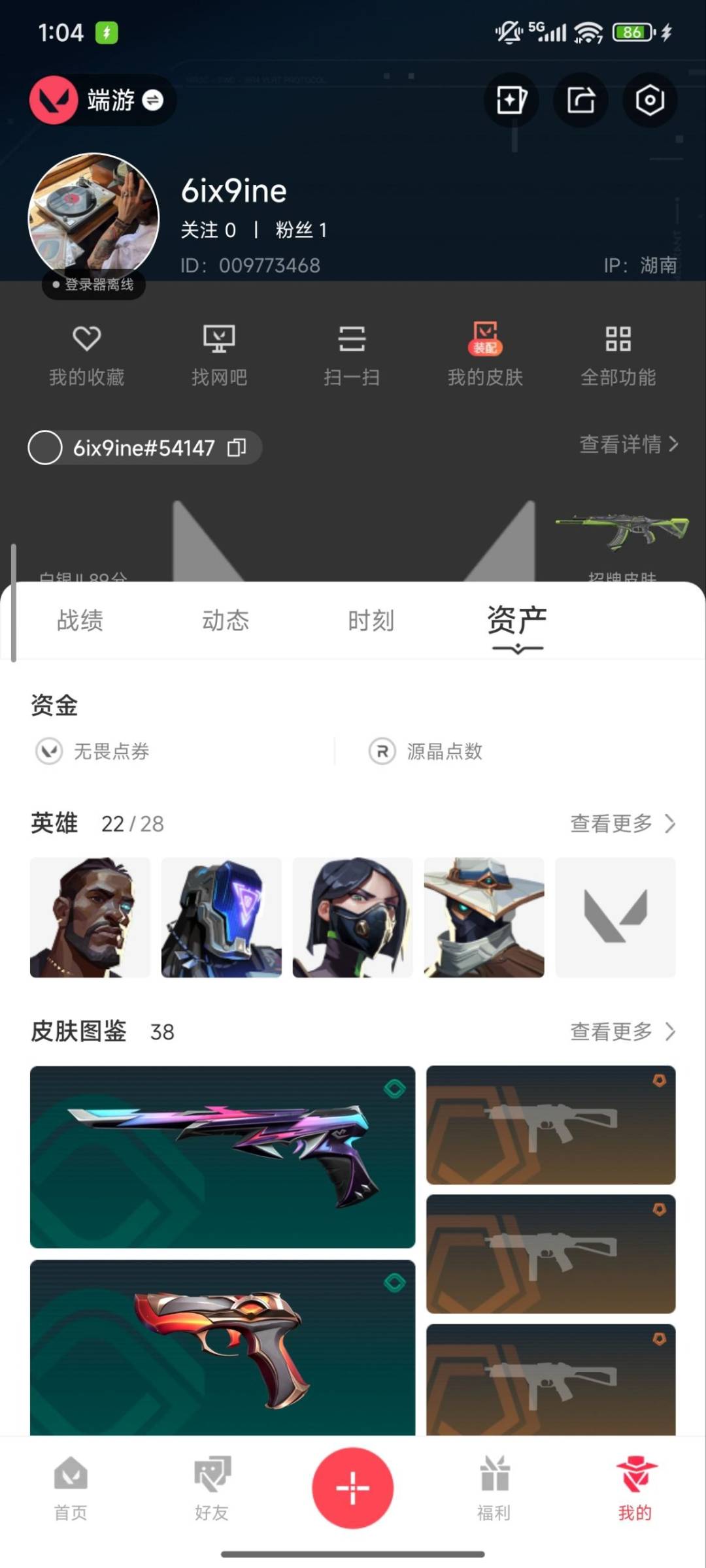Open the purple lightning pistol skin card

point(222,1156)
